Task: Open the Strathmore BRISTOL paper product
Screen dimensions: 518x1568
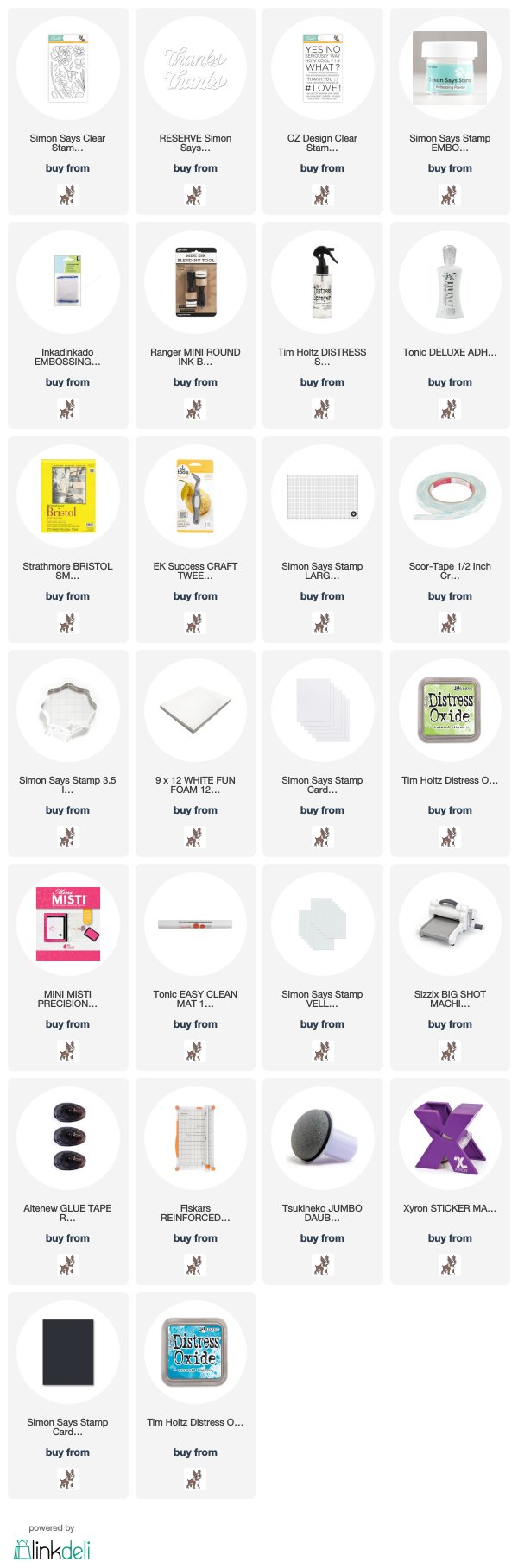Action: [x=67, y=497]
